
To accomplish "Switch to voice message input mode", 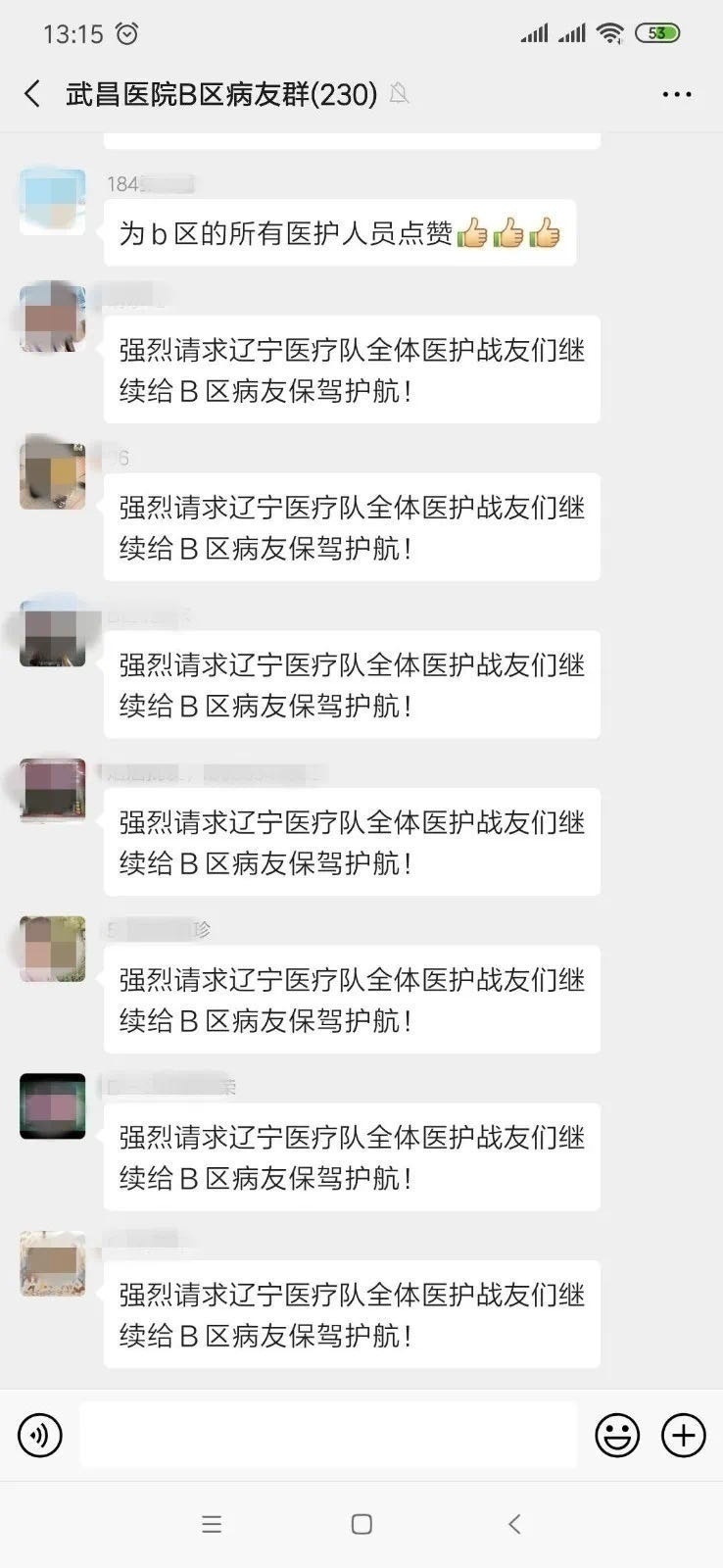I will click(39, 1434).
